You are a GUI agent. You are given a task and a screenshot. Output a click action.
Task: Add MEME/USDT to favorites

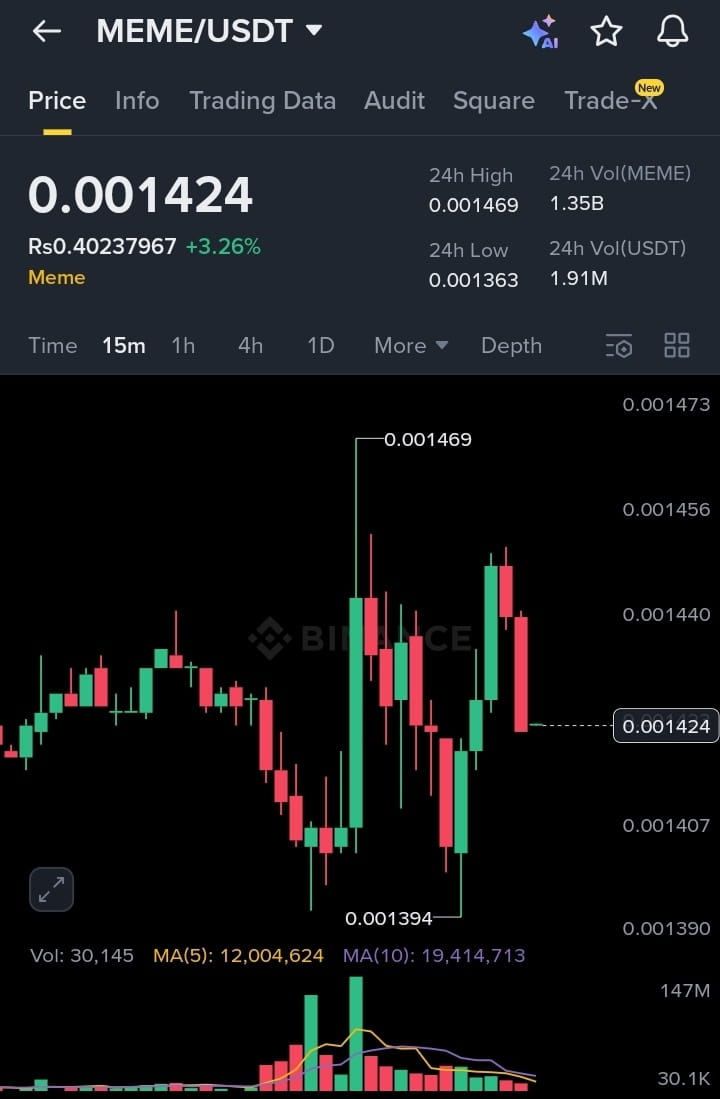coord(606,32)
